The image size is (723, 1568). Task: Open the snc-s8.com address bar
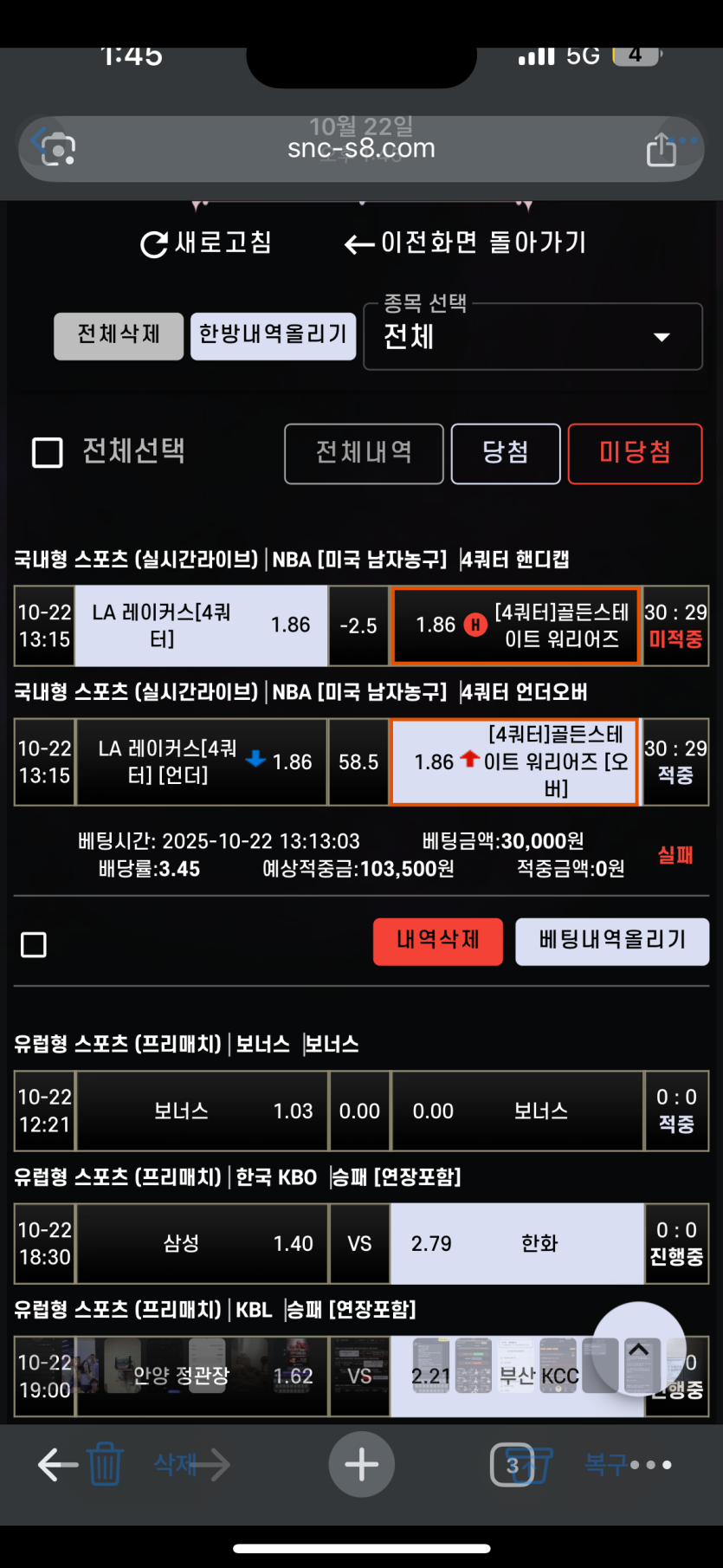click(x=361, y=149)
